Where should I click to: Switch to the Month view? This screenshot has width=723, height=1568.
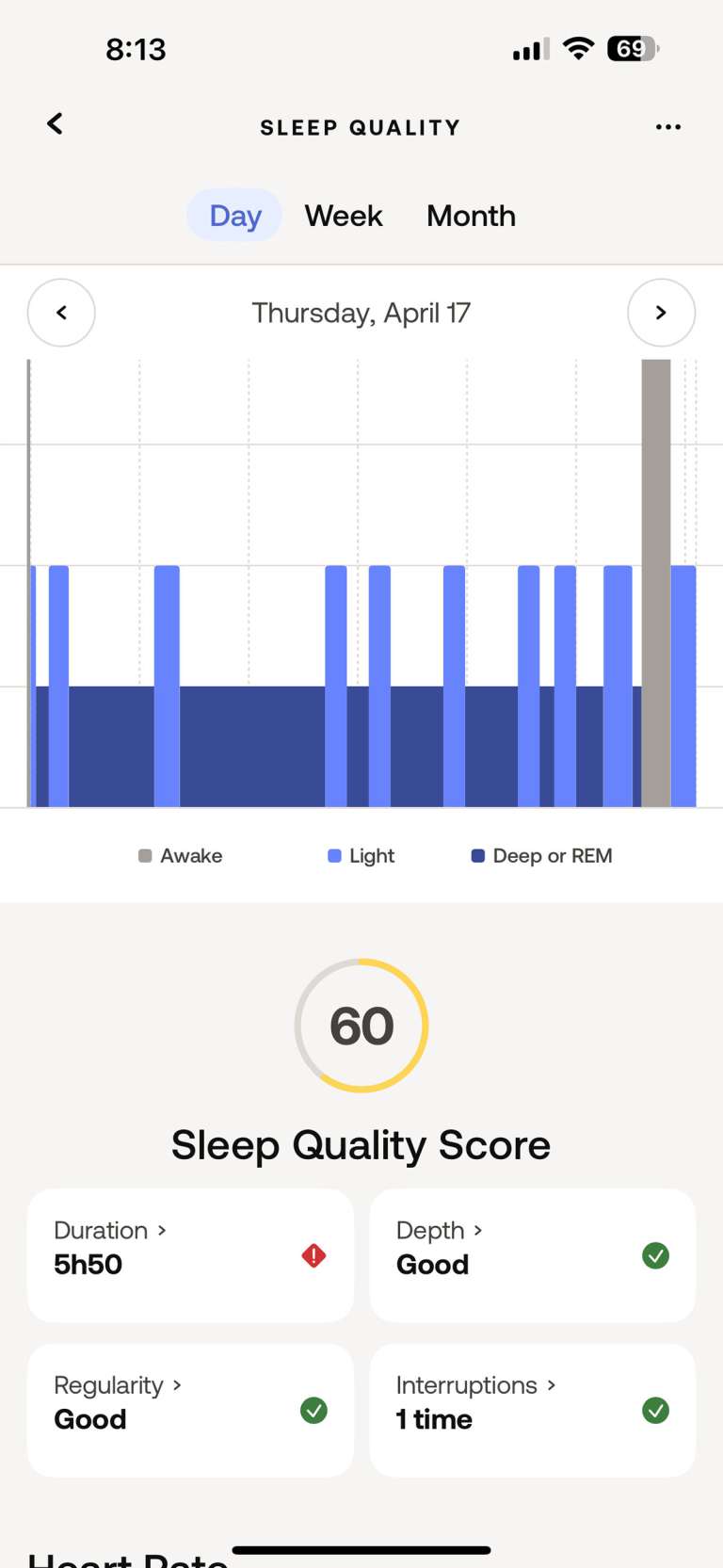471,216
